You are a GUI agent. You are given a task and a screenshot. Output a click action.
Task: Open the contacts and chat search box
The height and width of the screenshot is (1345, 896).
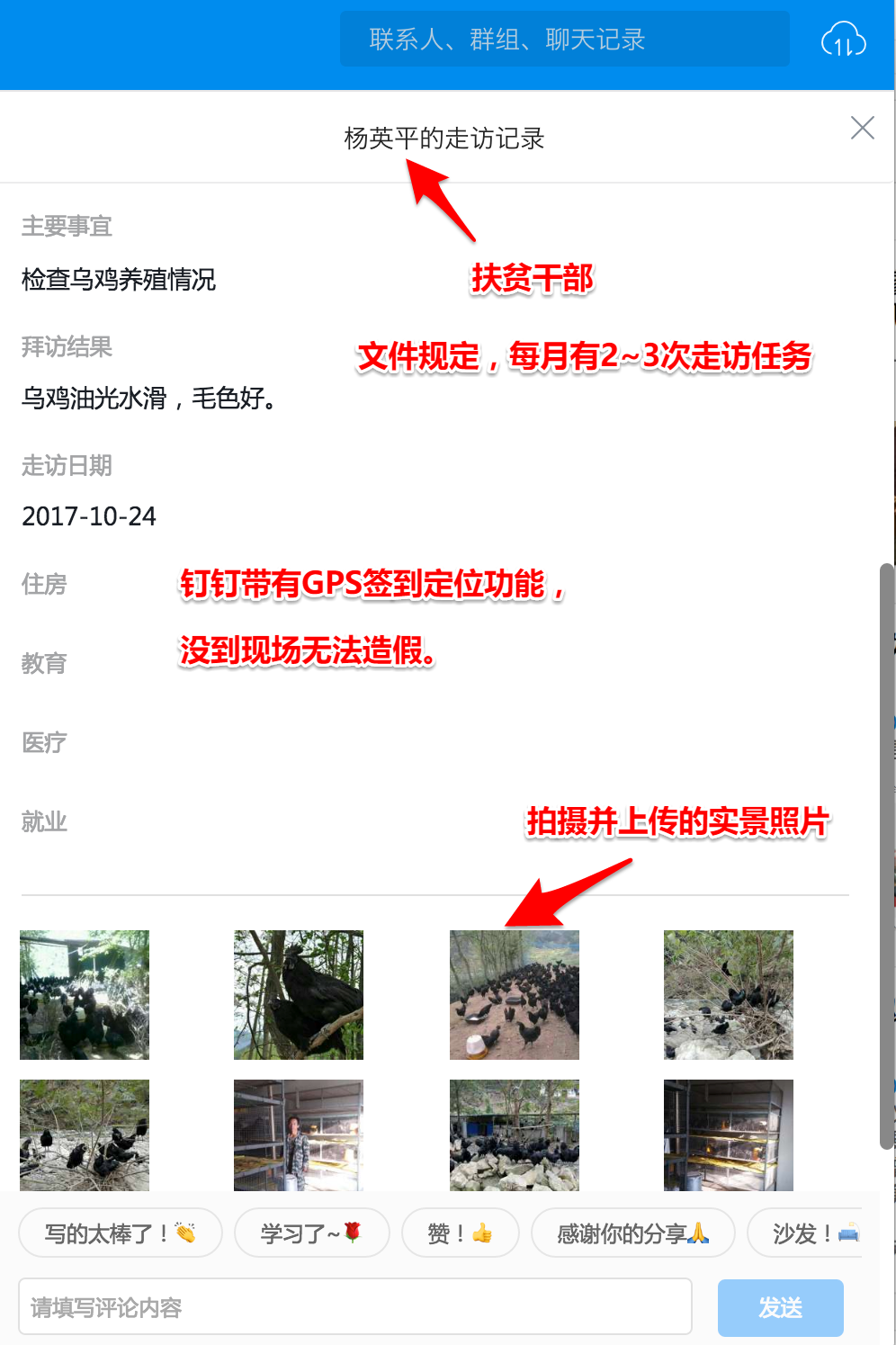click(564, 40)
